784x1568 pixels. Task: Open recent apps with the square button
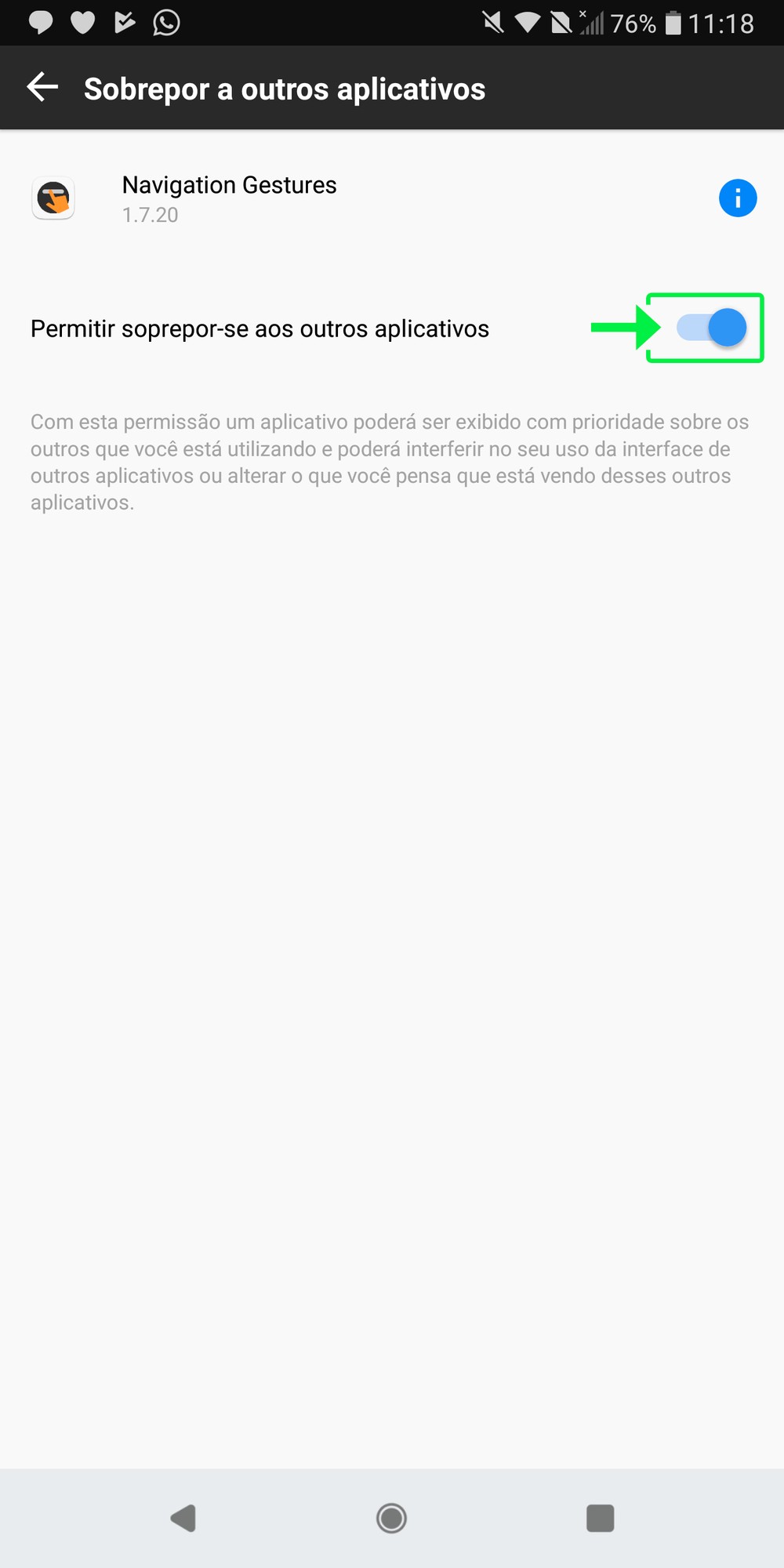[x=600, y=1518]
